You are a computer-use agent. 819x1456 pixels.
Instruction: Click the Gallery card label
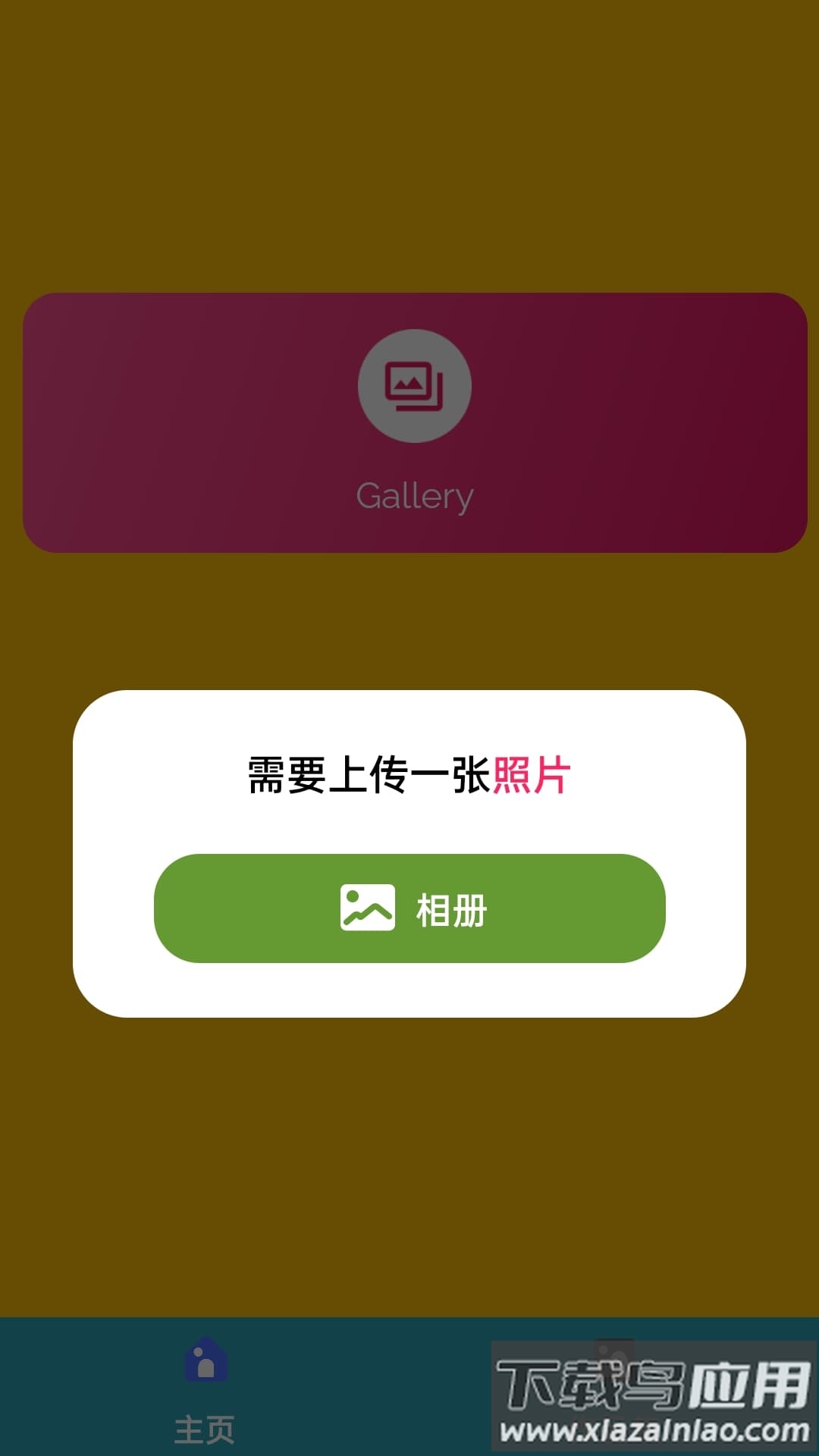[416, 497]
